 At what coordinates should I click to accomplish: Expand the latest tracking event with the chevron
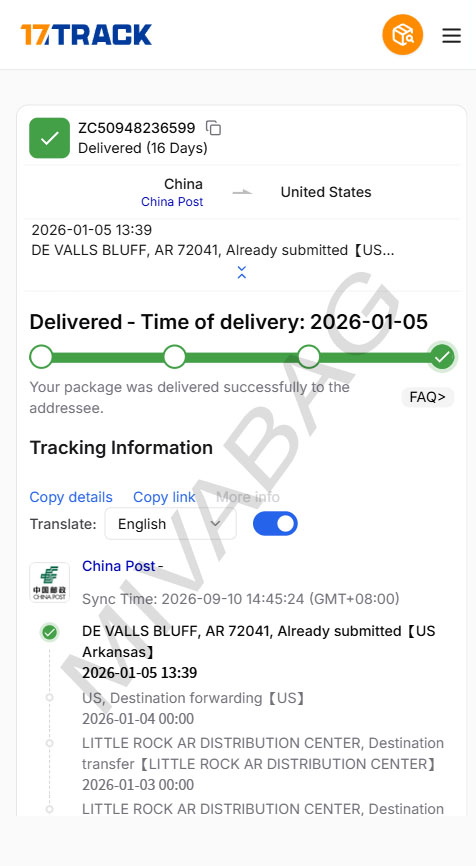pyautogui.click(x=241, y=272)
